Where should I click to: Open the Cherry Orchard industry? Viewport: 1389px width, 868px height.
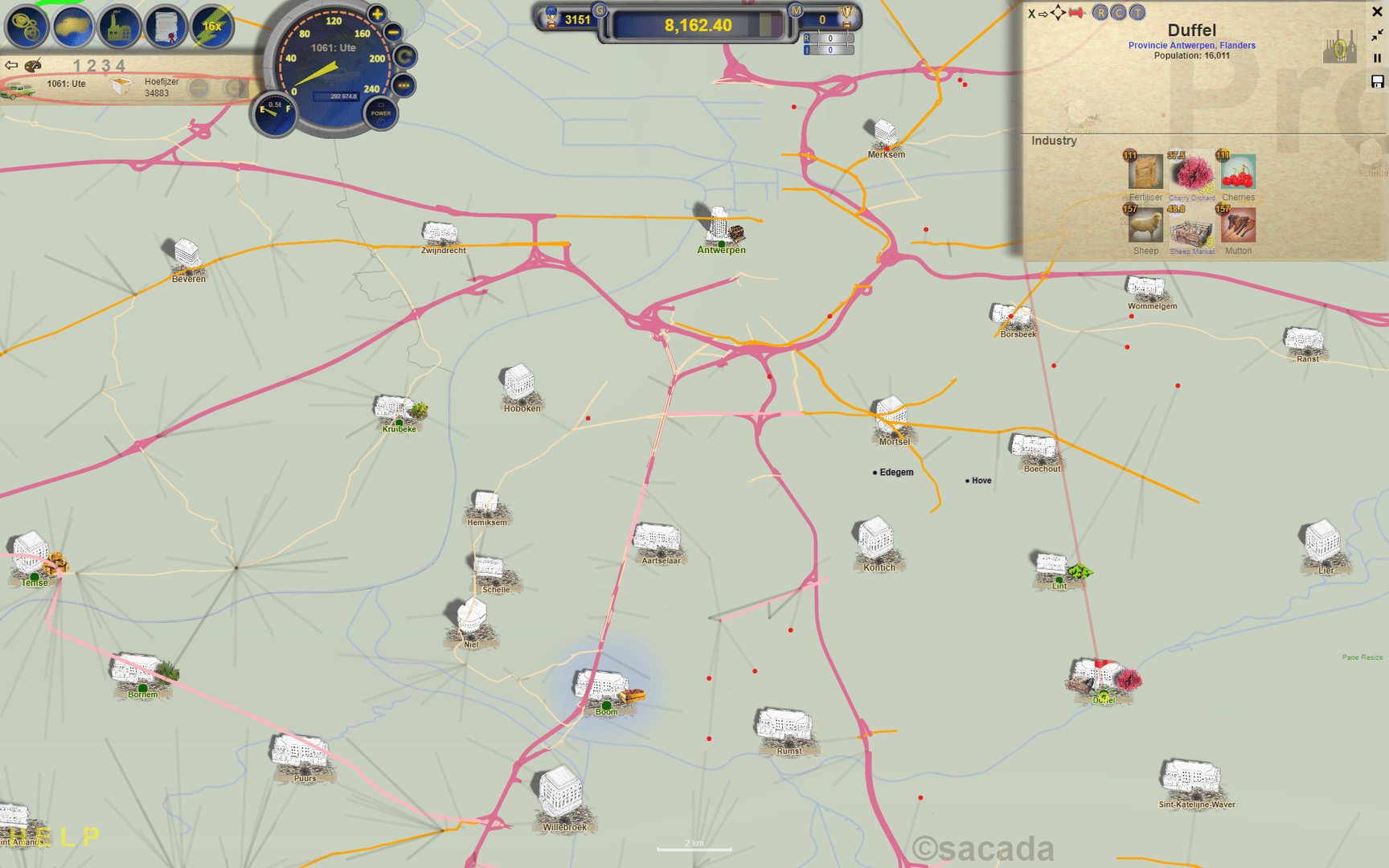click(1191, 173)
